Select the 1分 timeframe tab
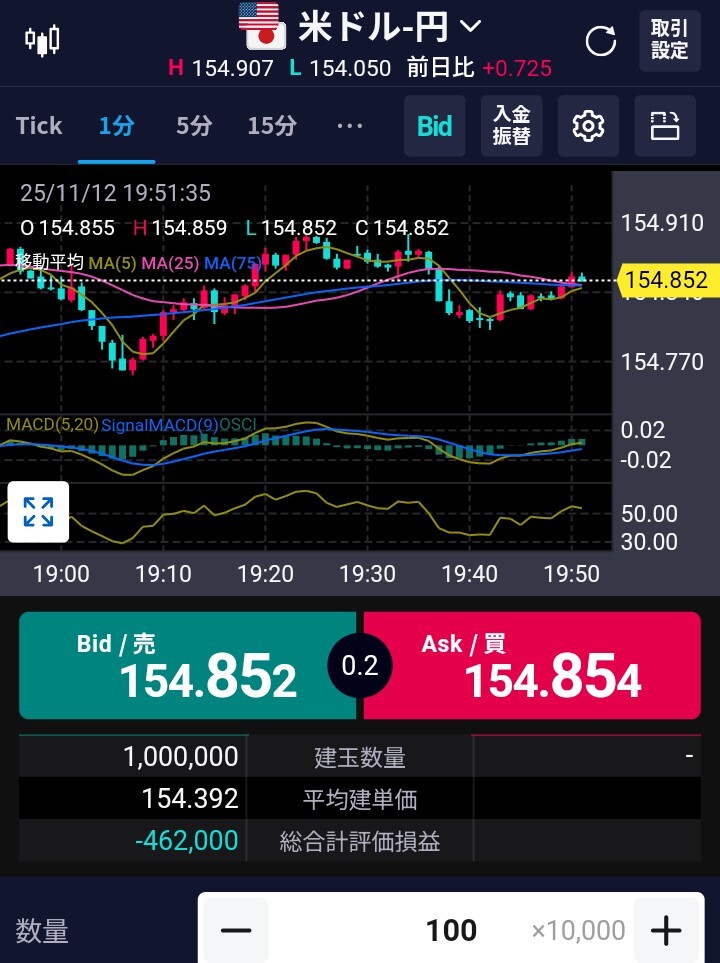The height and width of the screenshot is (963, 720). (x=116, y=126)
